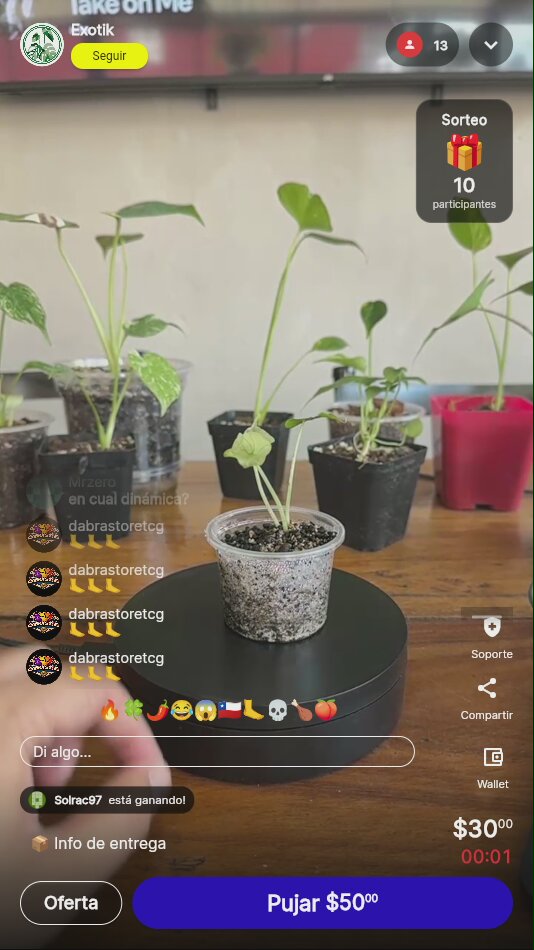Viewport: 534px width, 950px height.
Task: Expand the chevron-down menu at top
Action: click(x=490, y=45)
